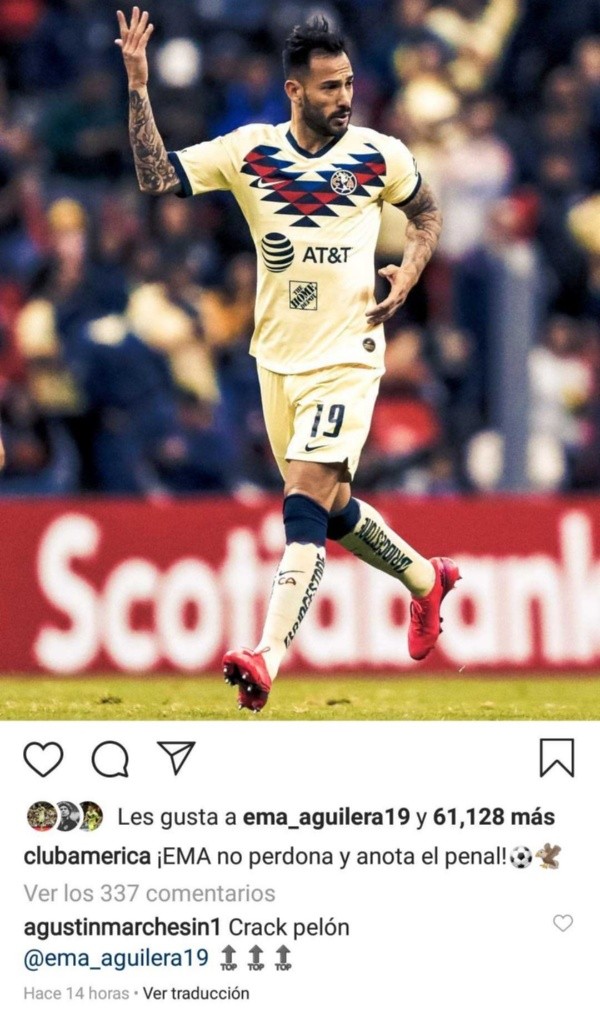Tap the @ema_aguilera19 mention in the comment
The width and height of the screenshot is (600, 1024).
116,959
